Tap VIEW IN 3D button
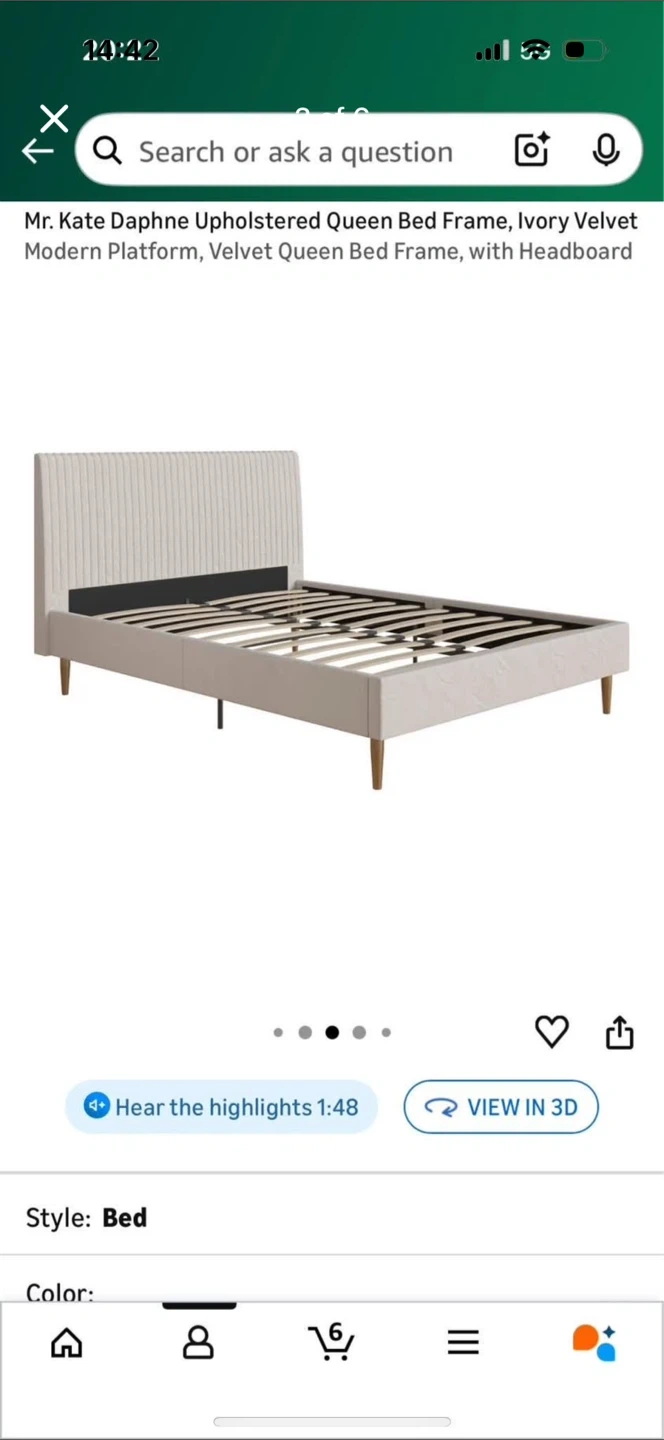Viewport: 664px width, 1440px height. (501, 1107)
